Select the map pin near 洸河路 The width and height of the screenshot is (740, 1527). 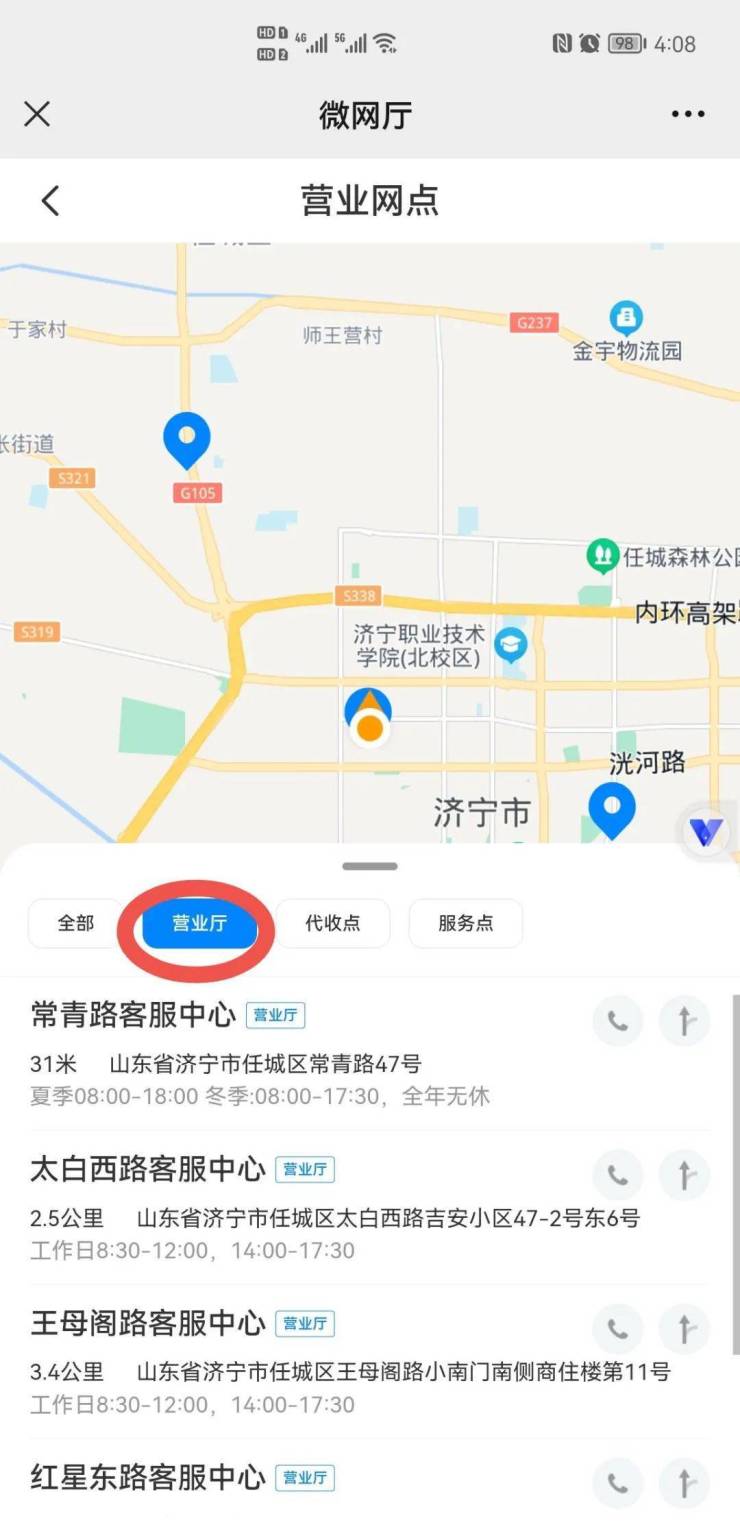[x=612, y=808]
